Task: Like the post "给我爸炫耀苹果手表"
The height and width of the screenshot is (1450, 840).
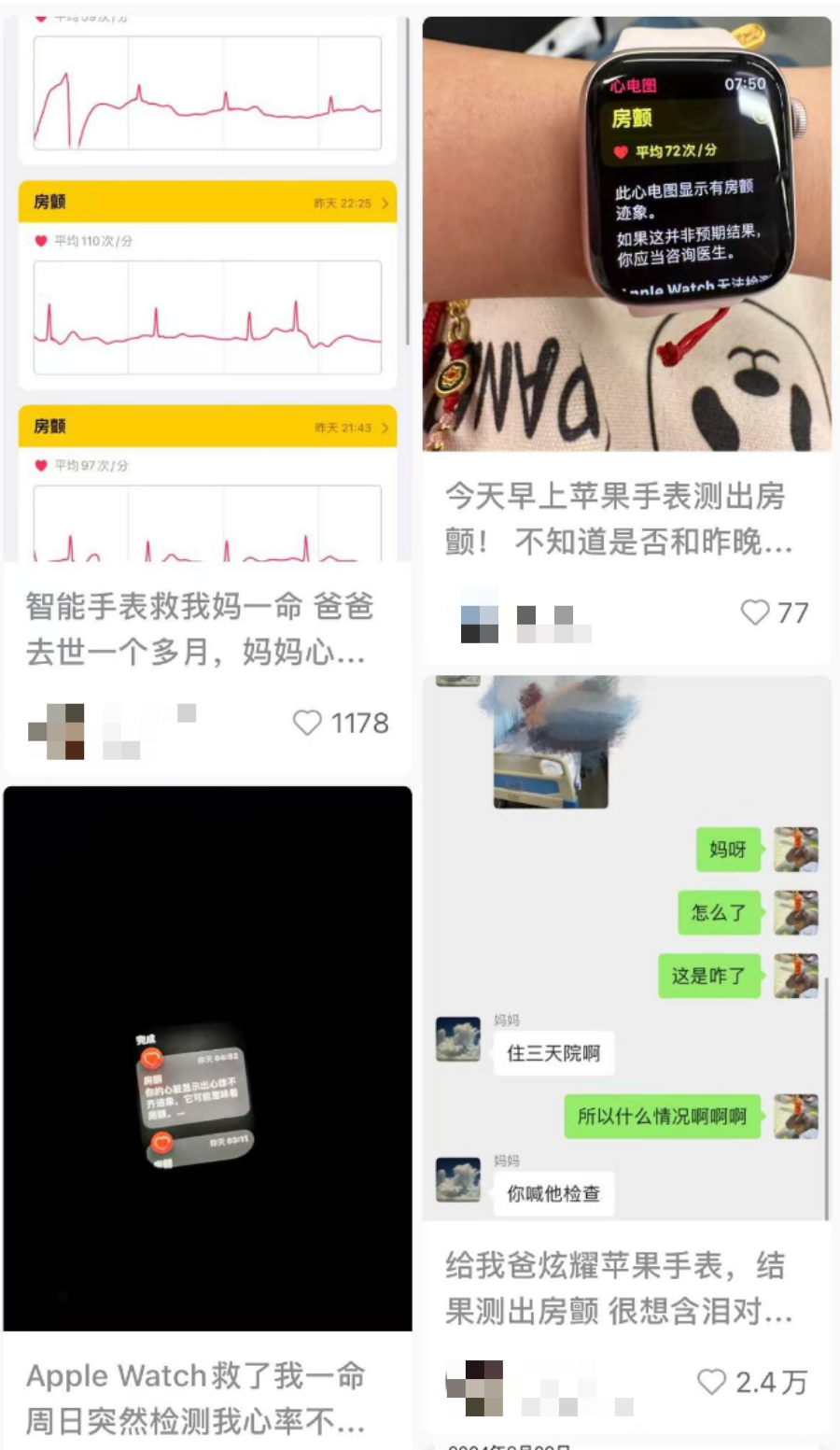Action: [x=711, y=1382]
